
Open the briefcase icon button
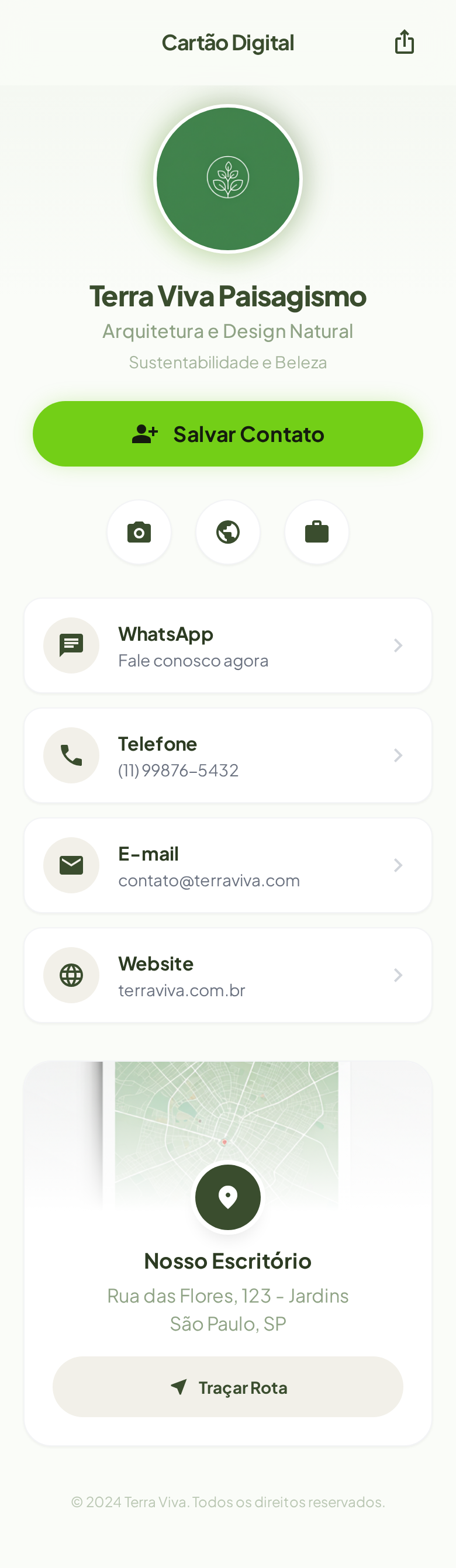317,532
